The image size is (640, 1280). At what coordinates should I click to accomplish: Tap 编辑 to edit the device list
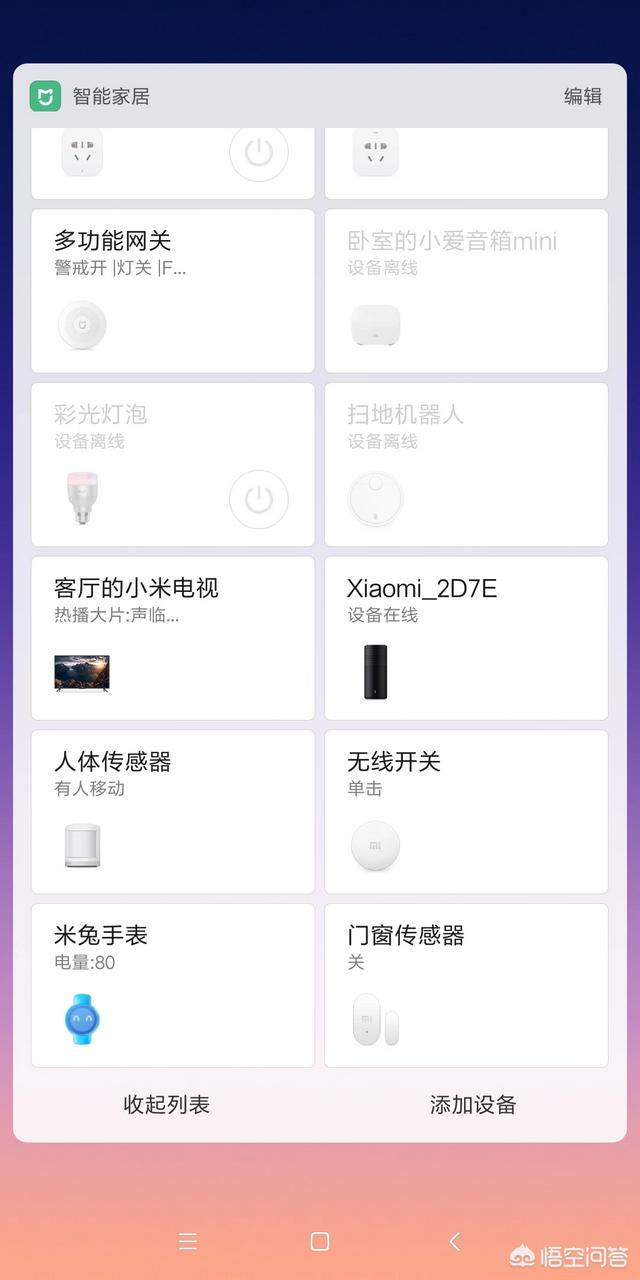[582, 96]
